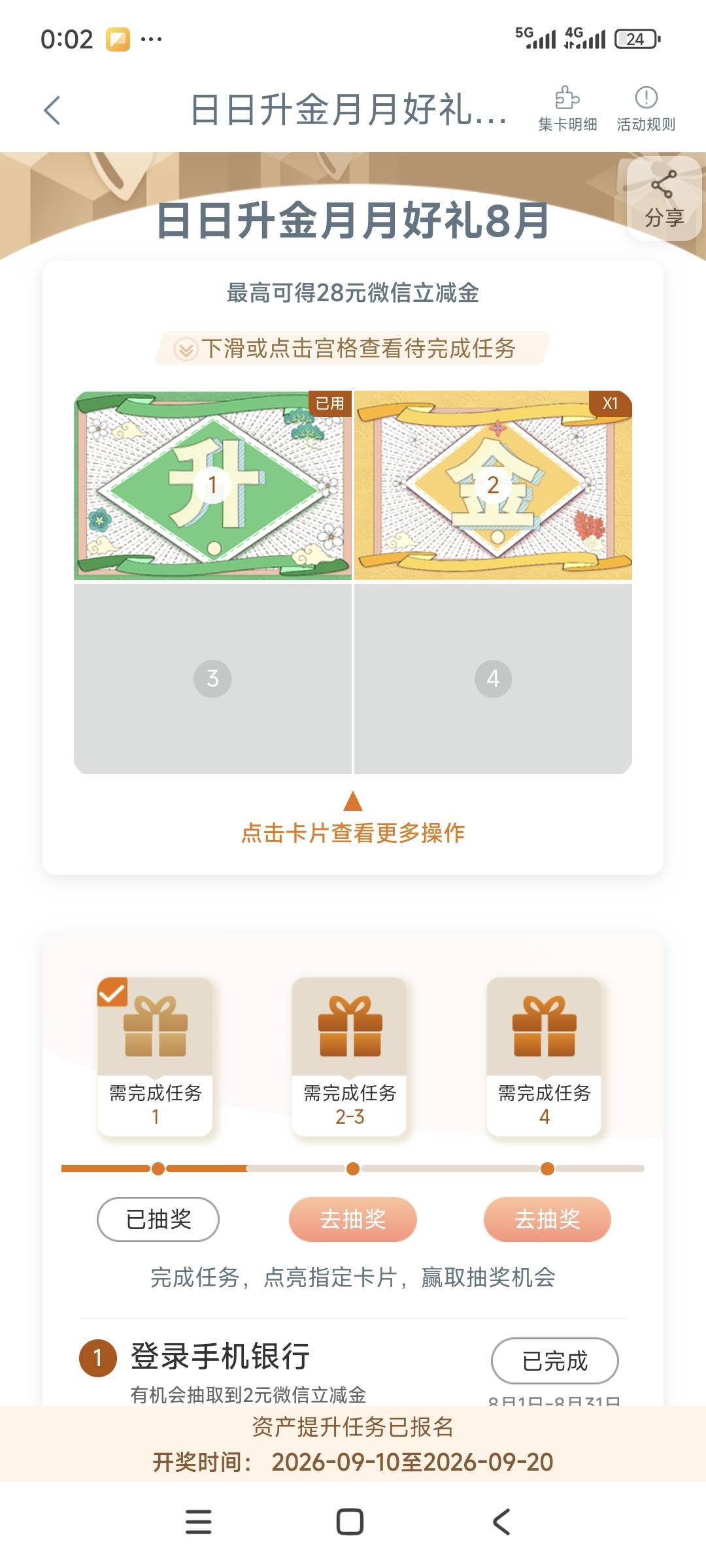Go to the system home screen
This screenshot has width=706, height=1568.
click(x=350, y=1522)
